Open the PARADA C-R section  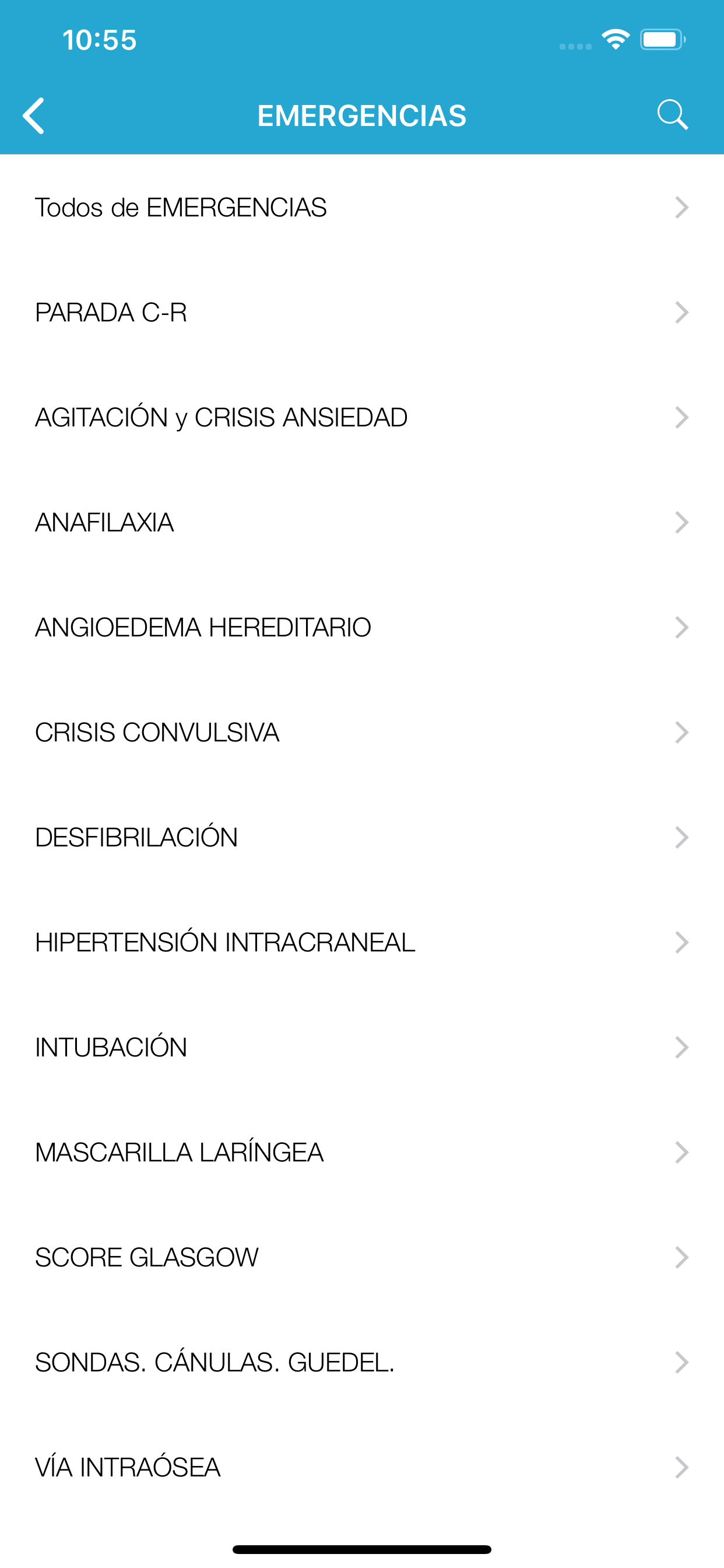(362, 312)
